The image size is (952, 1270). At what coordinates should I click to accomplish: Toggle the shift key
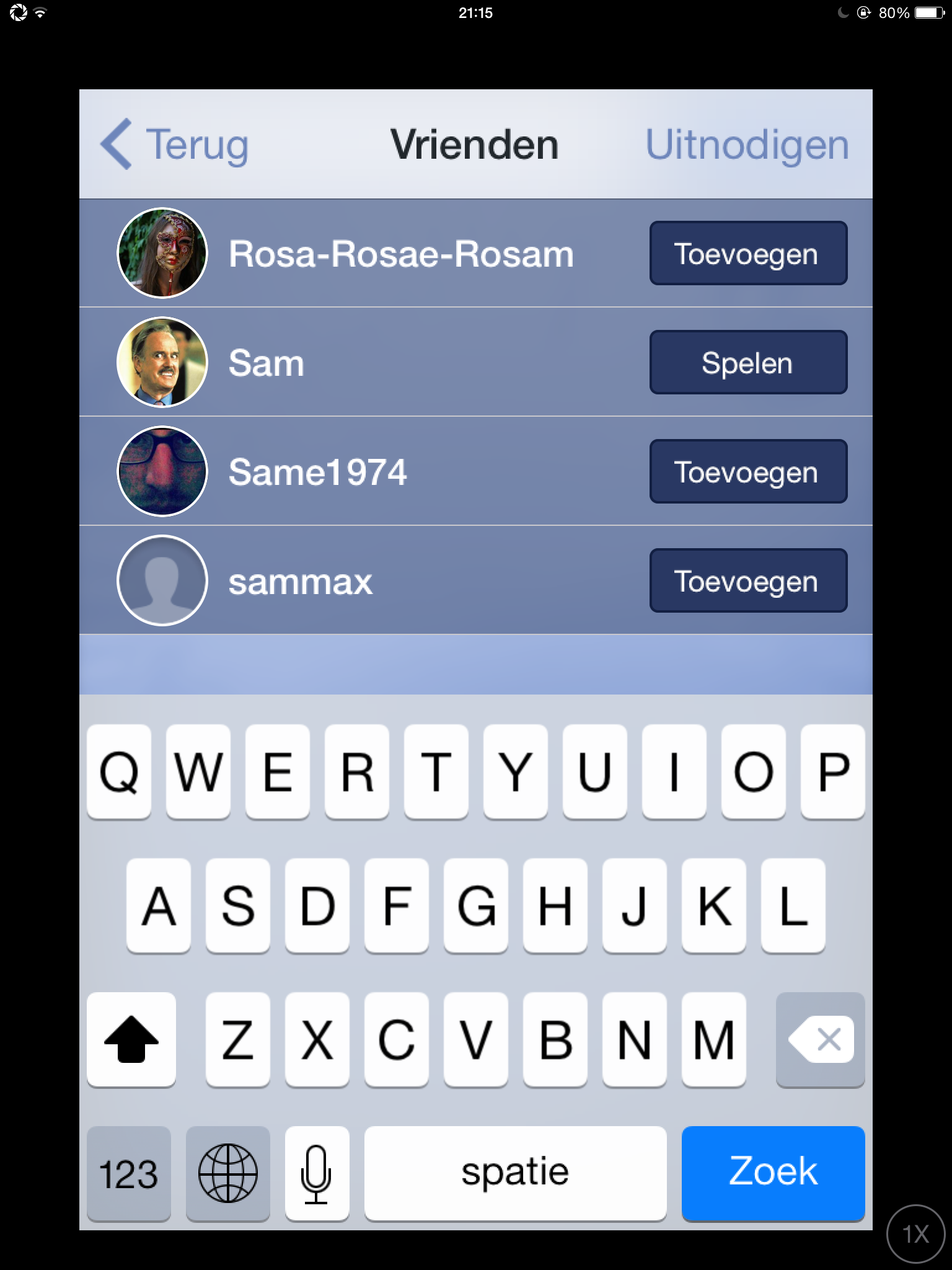pos(131,1039)
